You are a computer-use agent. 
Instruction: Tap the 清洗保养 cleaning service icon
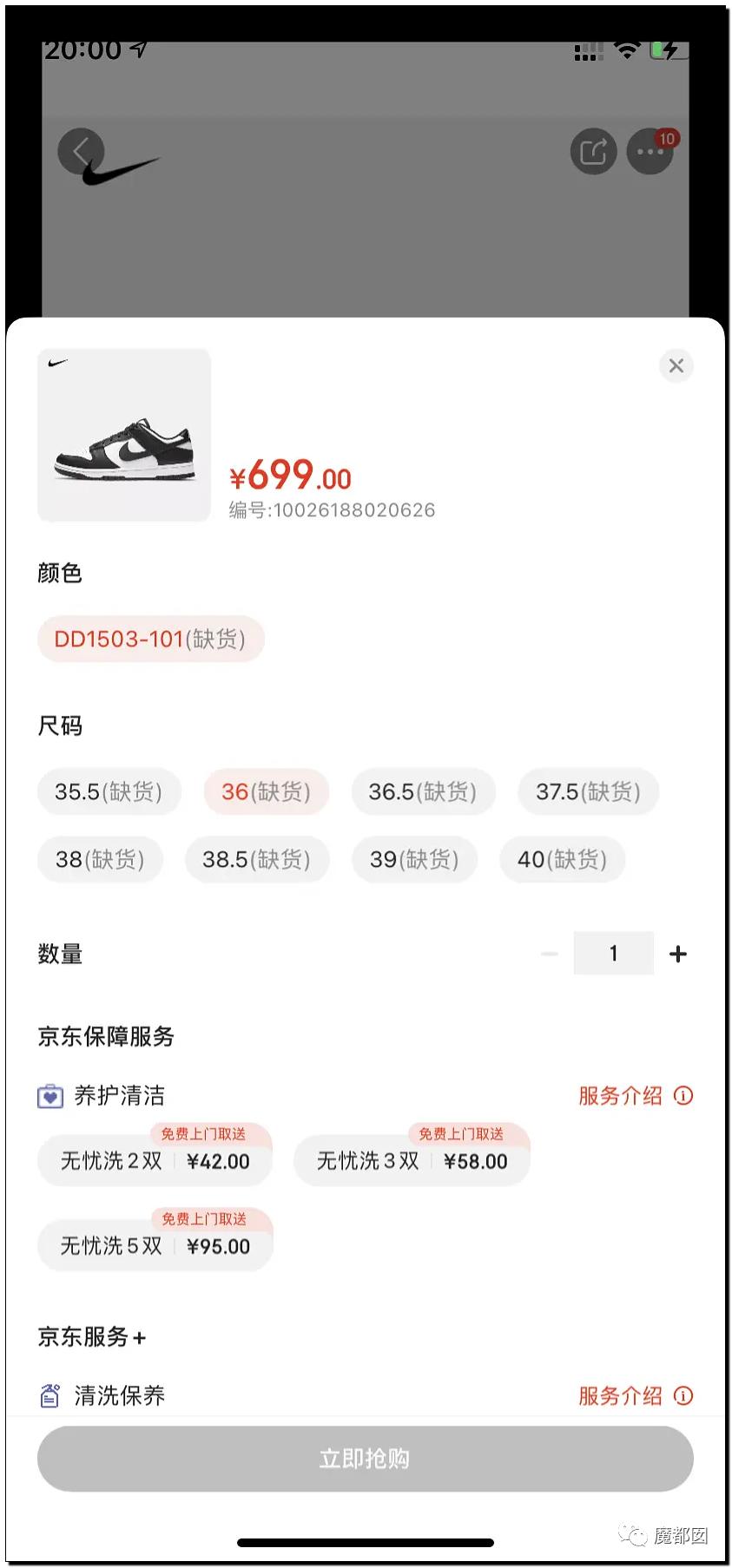[x=51, y=1395]
